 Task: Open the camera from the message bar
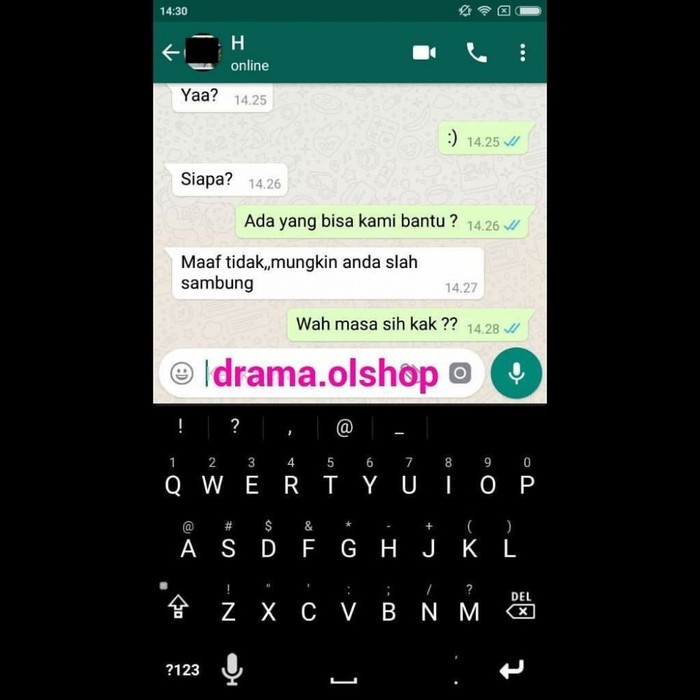tap(459, 373)
